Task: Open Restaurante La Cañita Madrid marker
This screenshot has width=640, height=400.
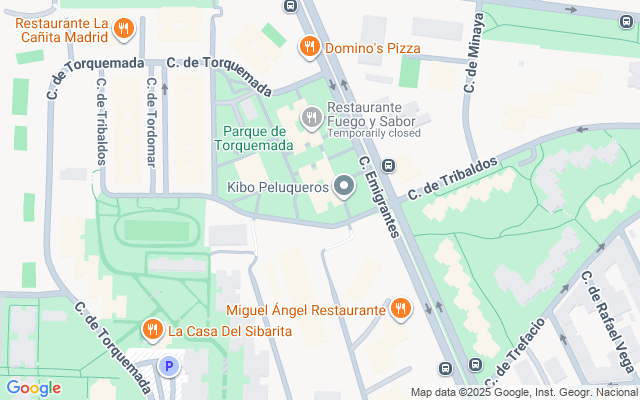Action: 123,30
